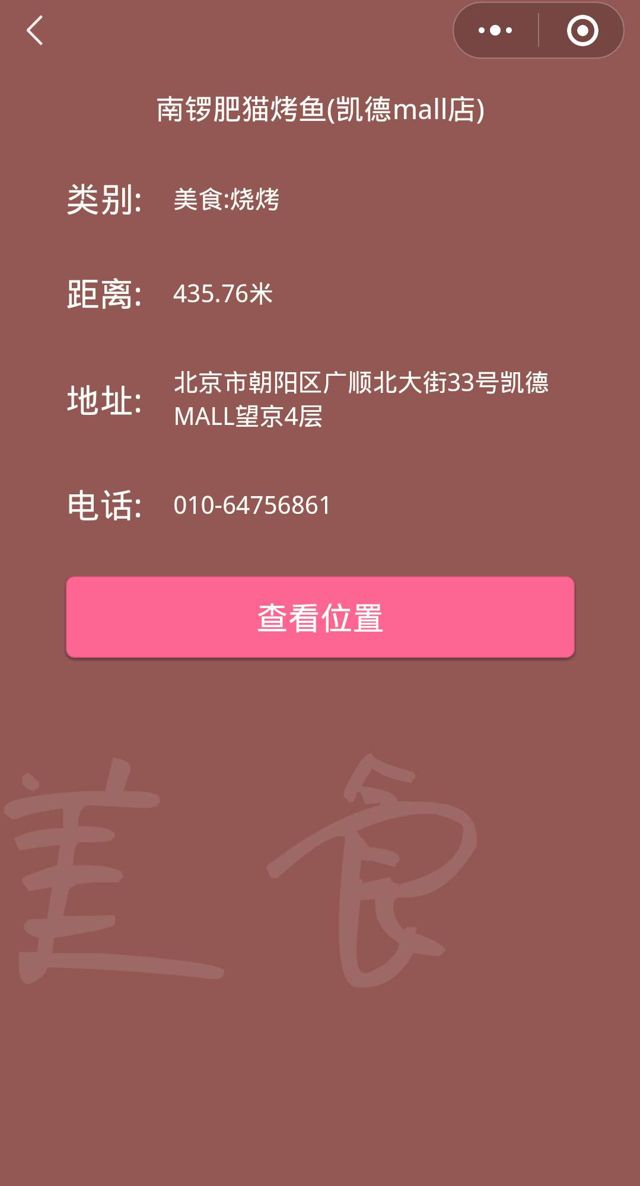Go back using the top-left arrow

pyautogui.click(x=35, y=31)
